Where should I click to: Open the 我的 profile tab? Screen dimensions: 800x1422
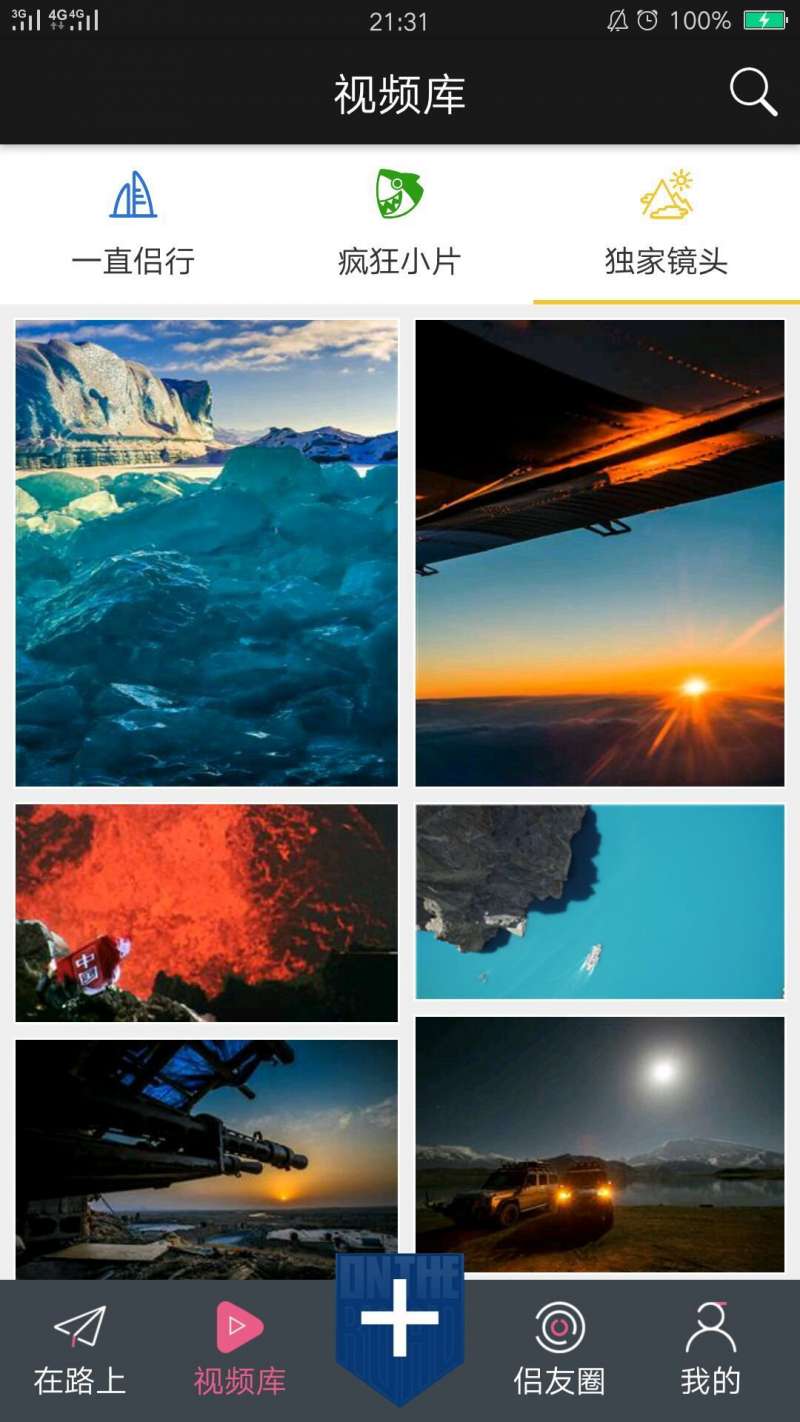[x=711, y=1350]
